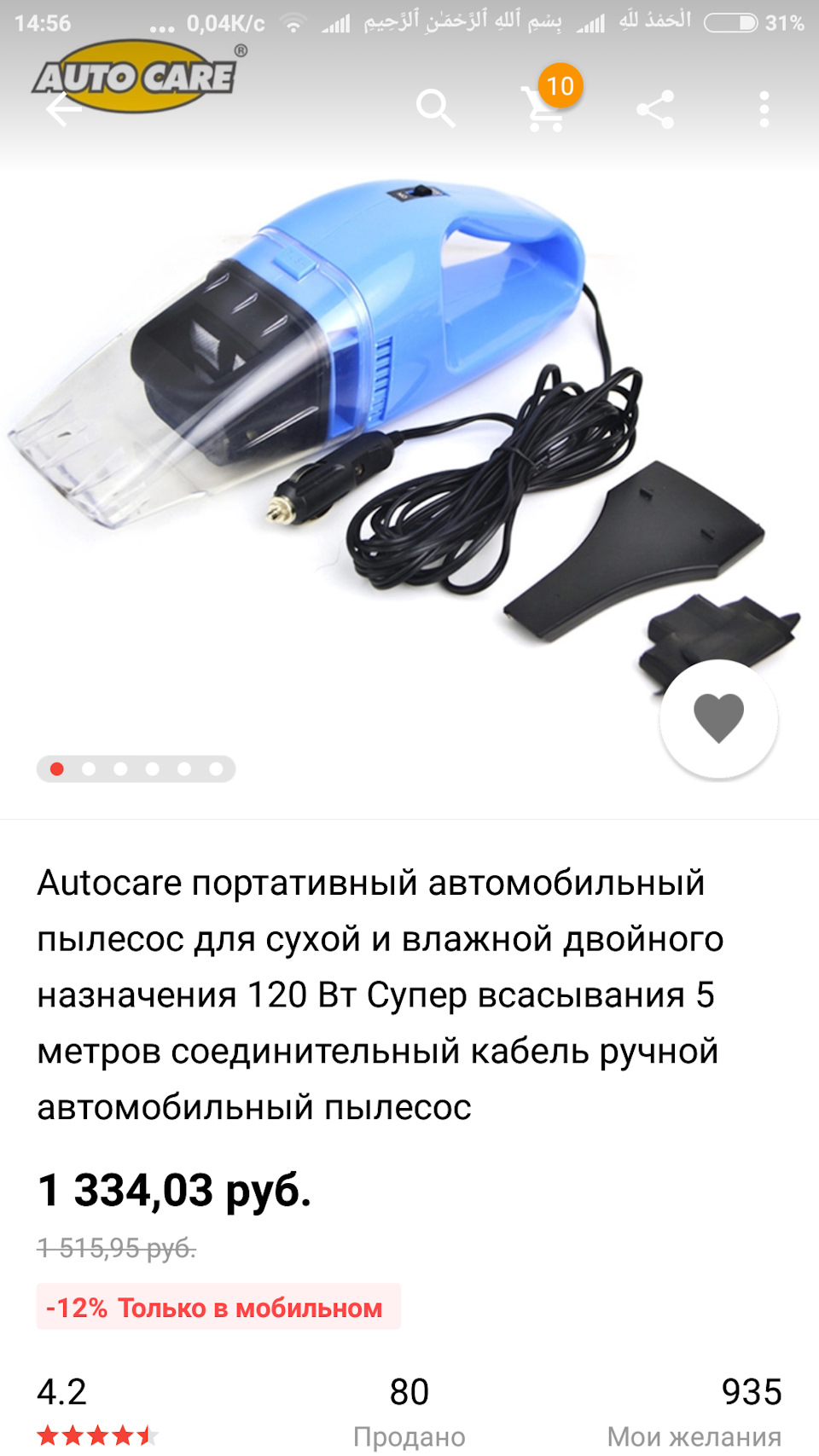Add the product to wishlist with heart
This screenshot has width=819, height=1456.
point(718,718)
